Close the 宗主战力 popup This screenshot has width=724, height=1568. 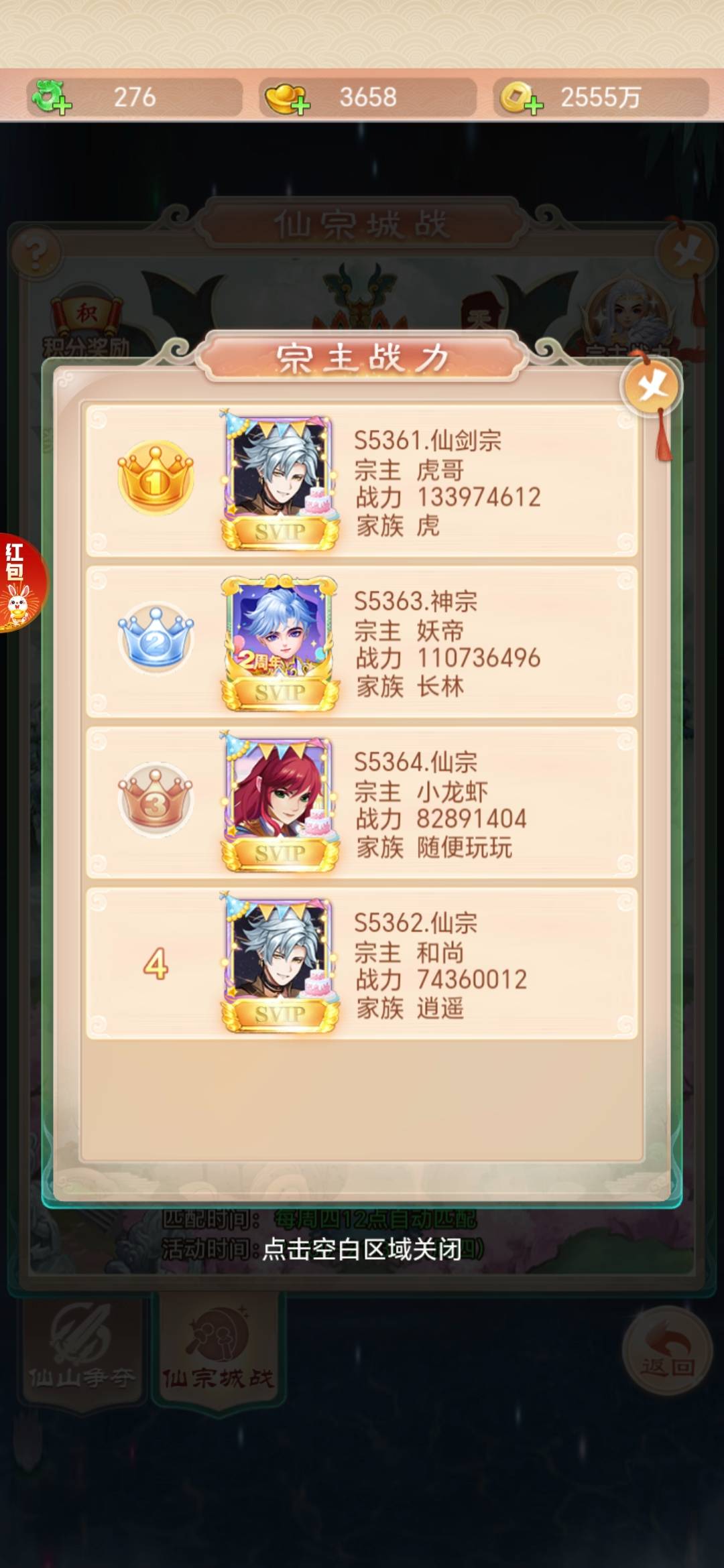click(x=651, y=387)
